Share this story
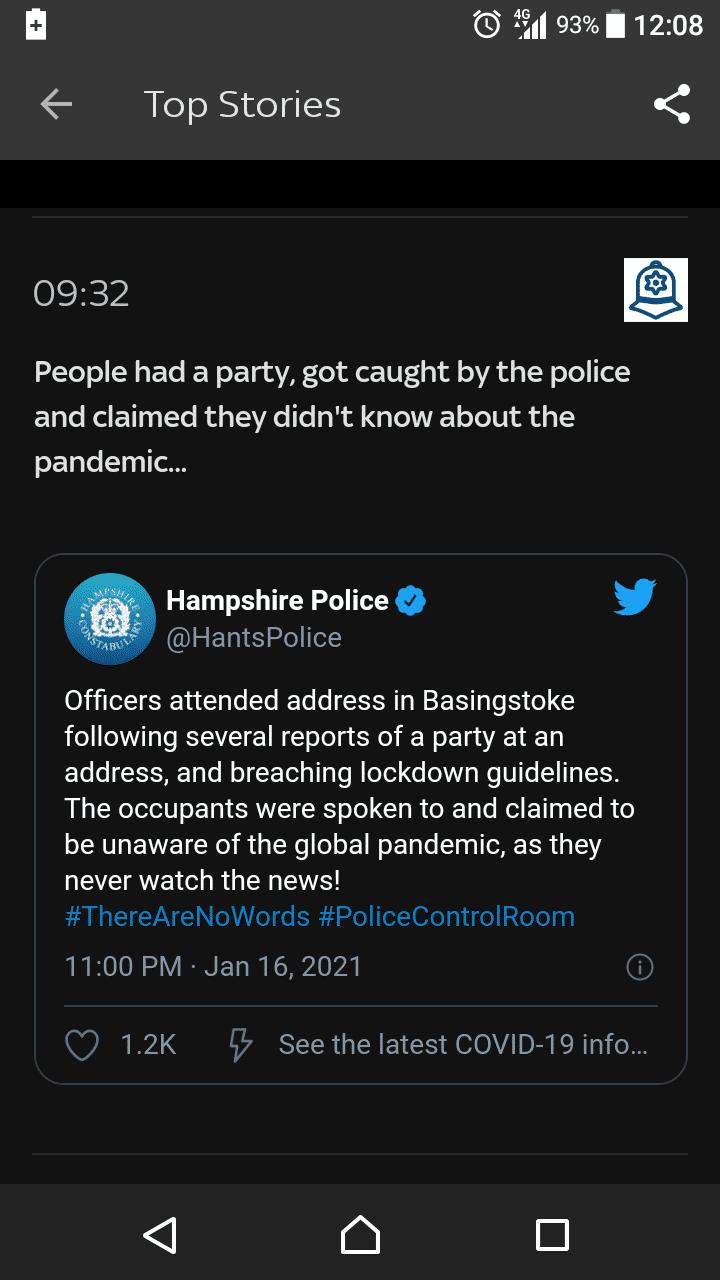720x1280 pixels. coord(672,104)
